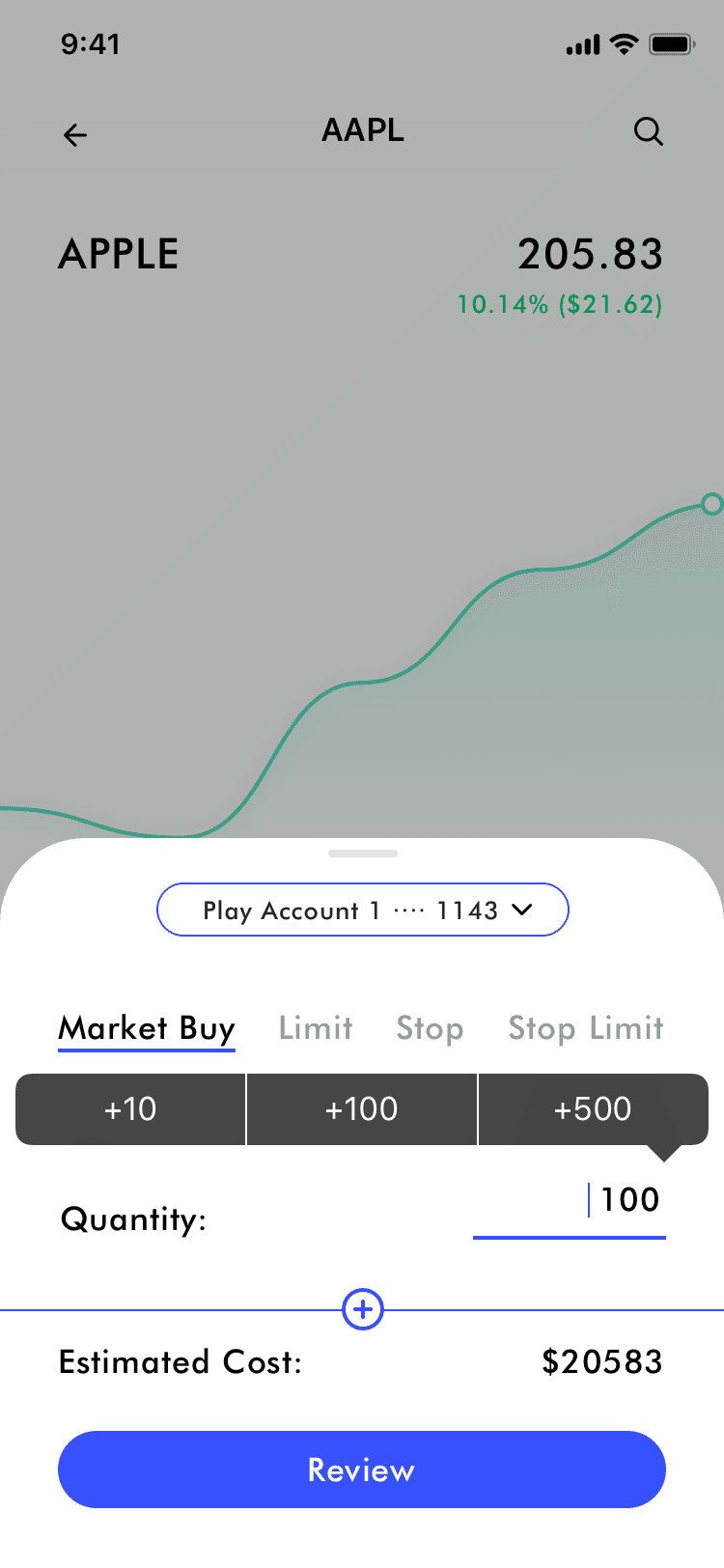This screenshot has height=1568, width=724.
Task: Review the market buy order
Action: 362,1470
